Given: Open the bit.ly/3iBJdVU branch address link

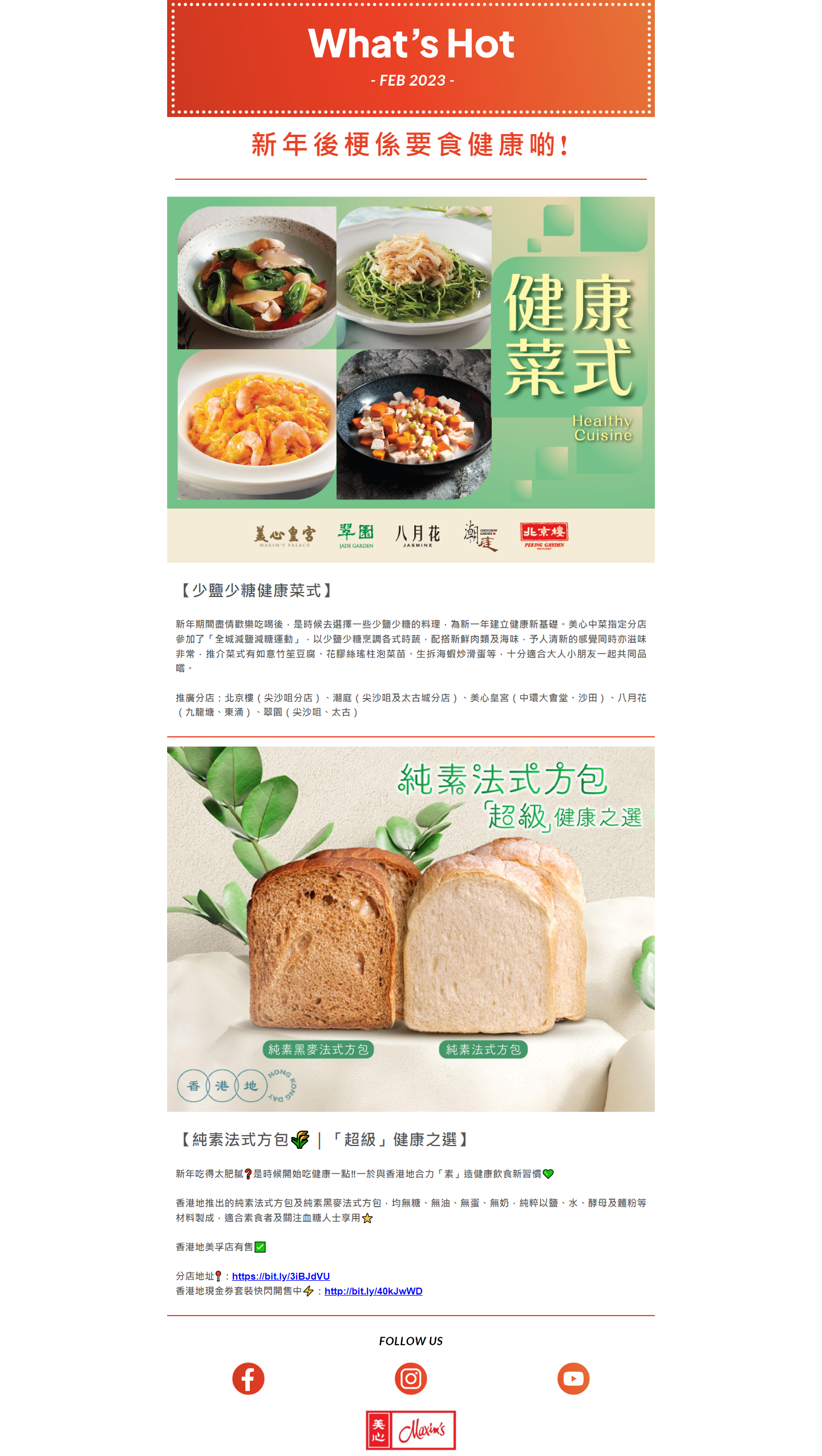Looking at the screenshot, I should pyautogui.click(x=281, y=1276).
